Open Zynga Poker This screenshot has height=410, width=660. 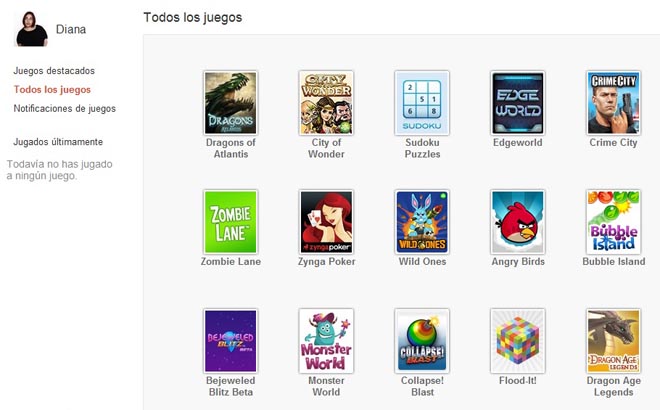pos(326,222)
